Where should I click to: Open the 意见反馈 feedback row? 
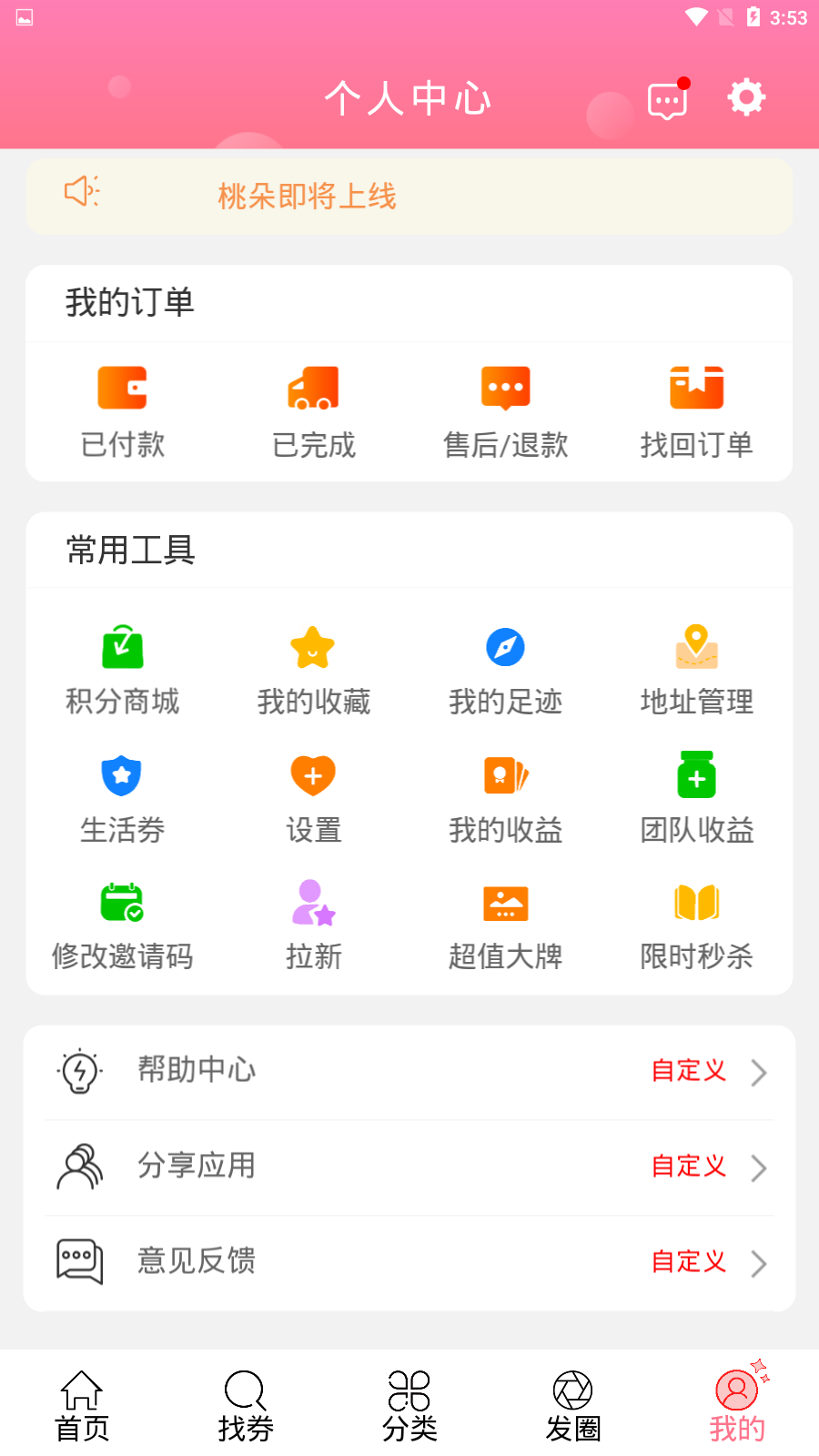[409, 1262]
